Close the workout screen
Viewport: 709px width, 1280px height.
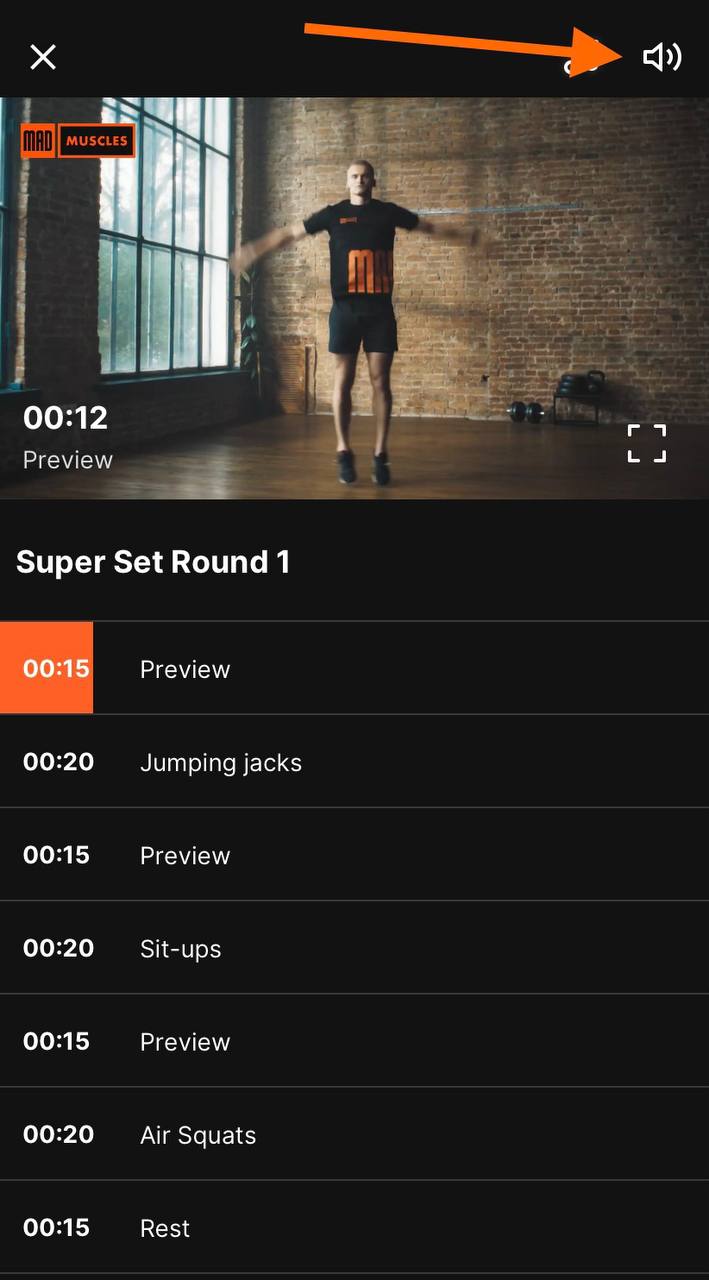tap(43, 57)
